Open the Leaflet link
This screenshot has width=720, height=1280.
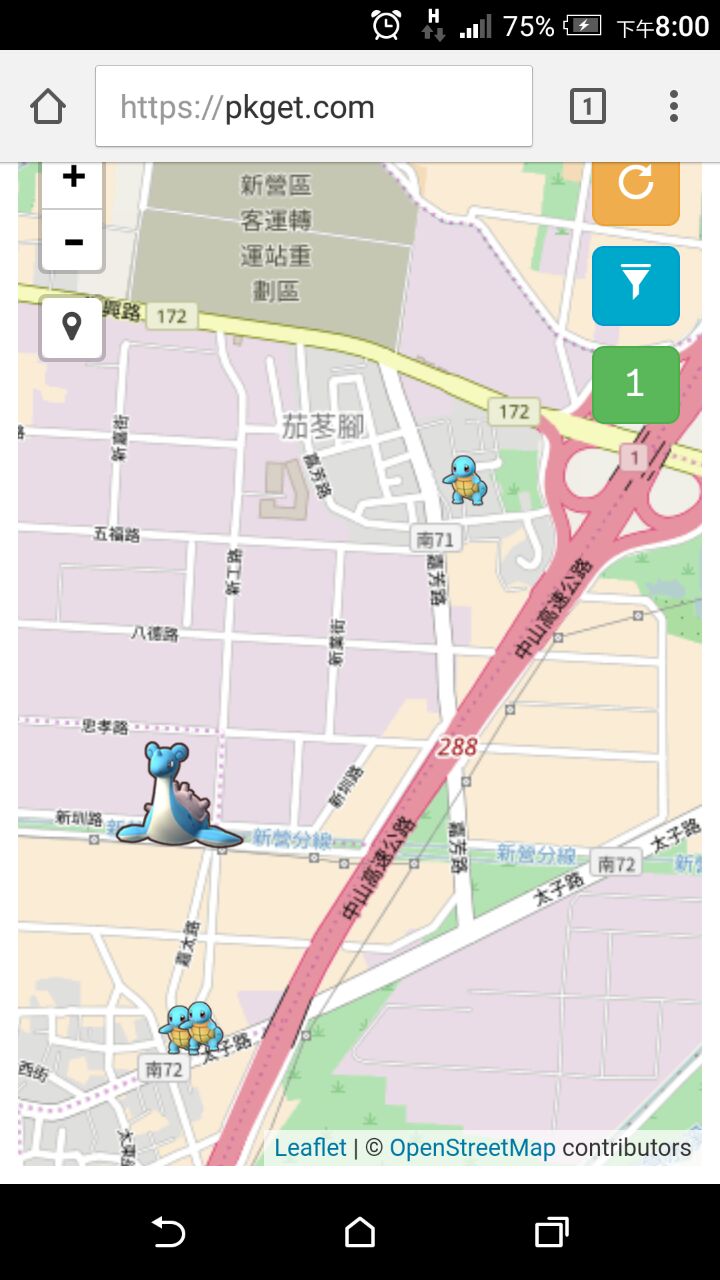(x=310, y=1148)
